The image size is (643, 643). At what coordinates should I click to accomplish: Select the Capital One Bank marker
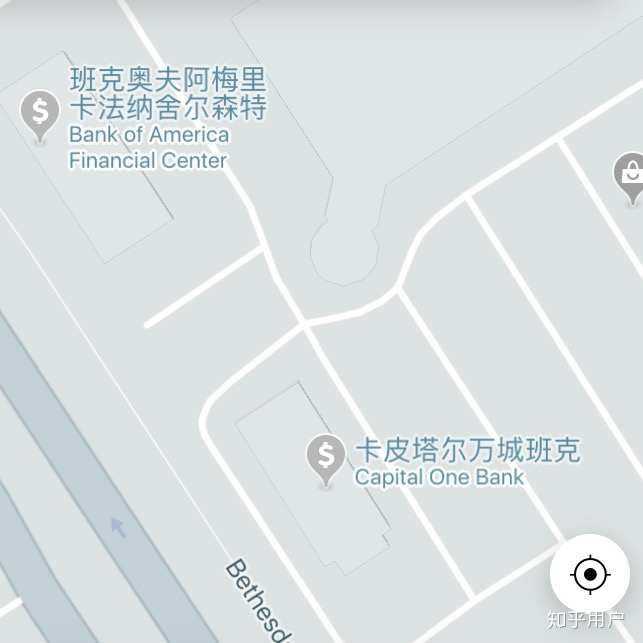pyautogui.click(x=325, y=458)
